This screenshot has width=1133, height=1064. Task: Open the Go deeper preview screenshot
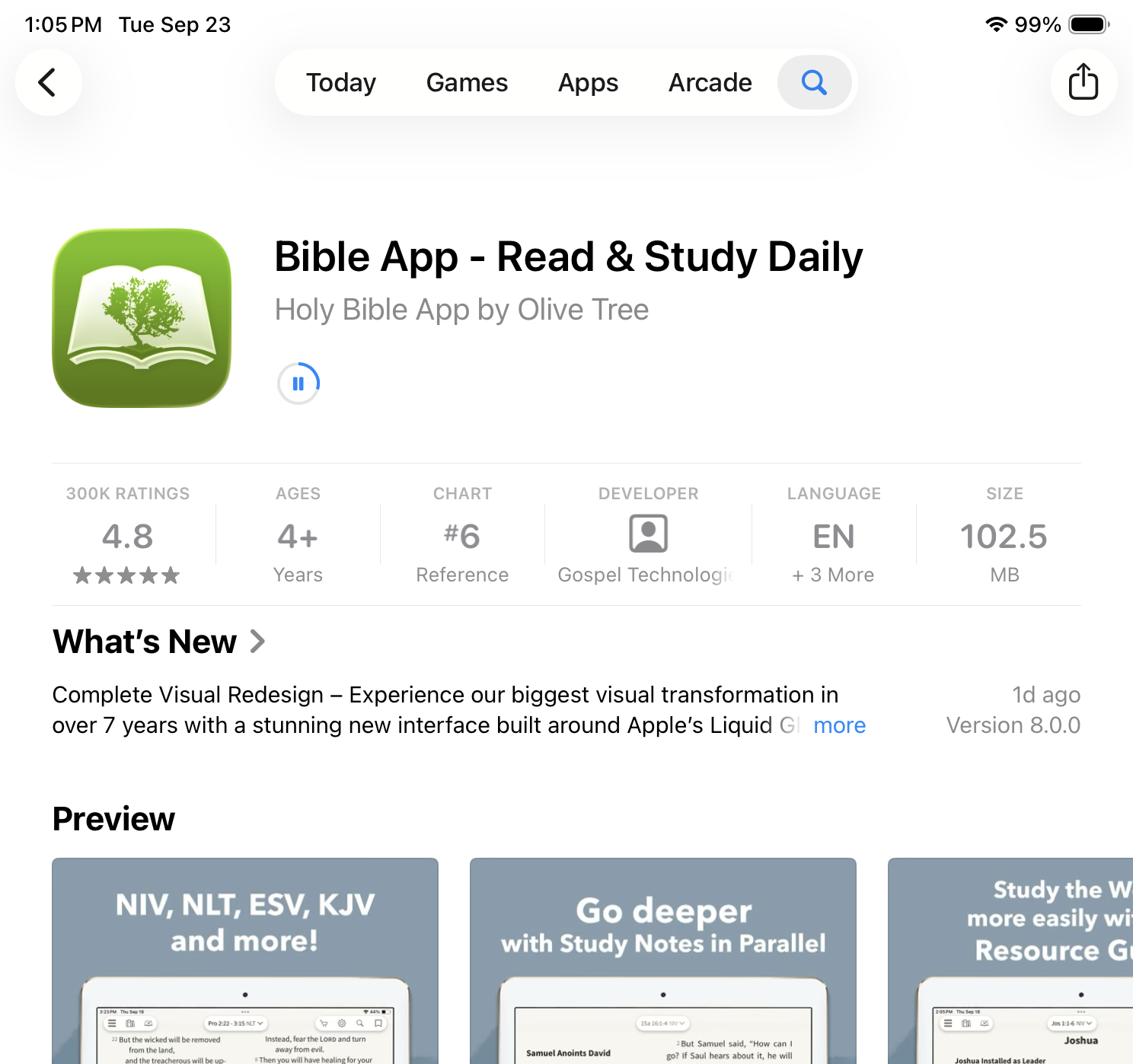[662, 960]
